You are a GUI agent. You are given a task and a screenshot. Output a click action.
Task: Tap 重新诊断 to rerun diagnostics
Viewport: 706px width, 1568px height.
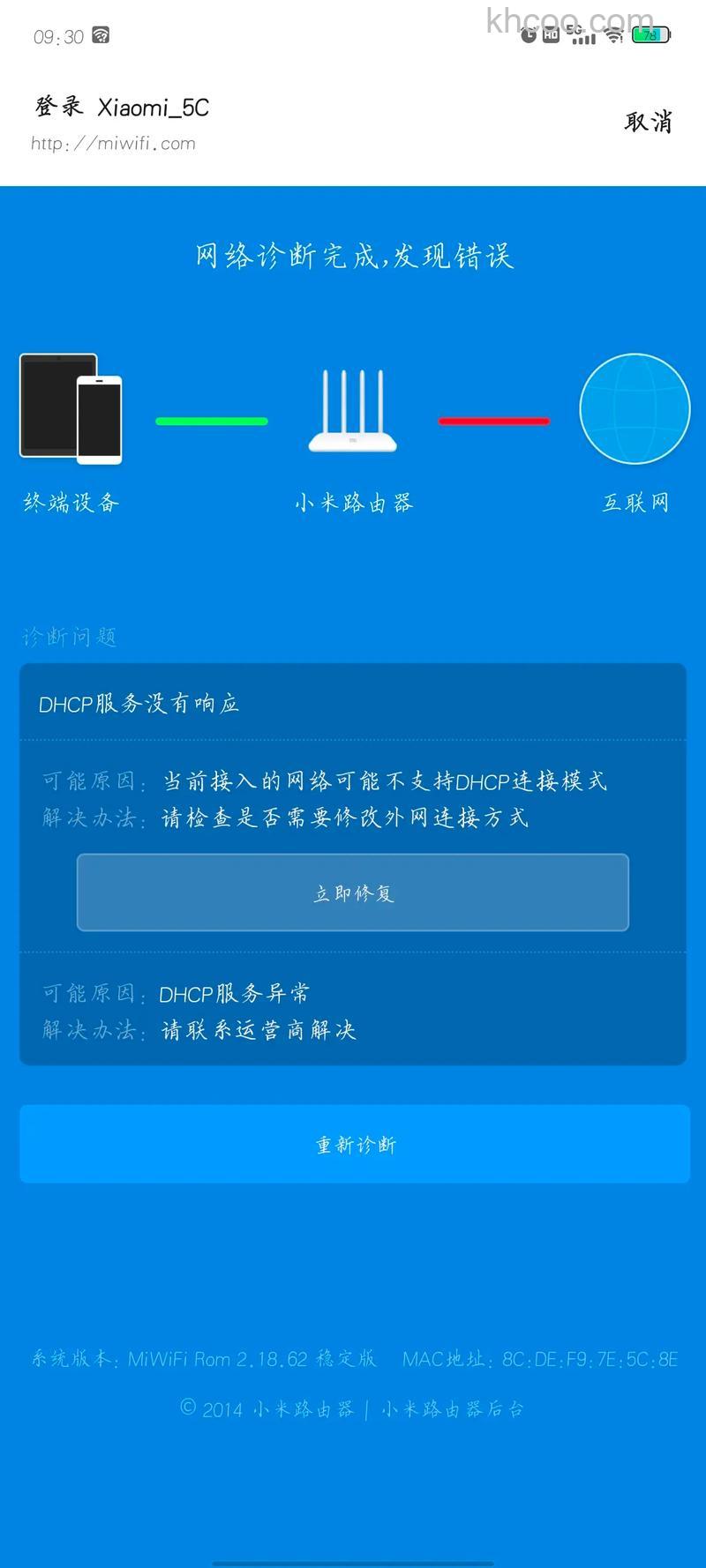[x=353, y=1144]
